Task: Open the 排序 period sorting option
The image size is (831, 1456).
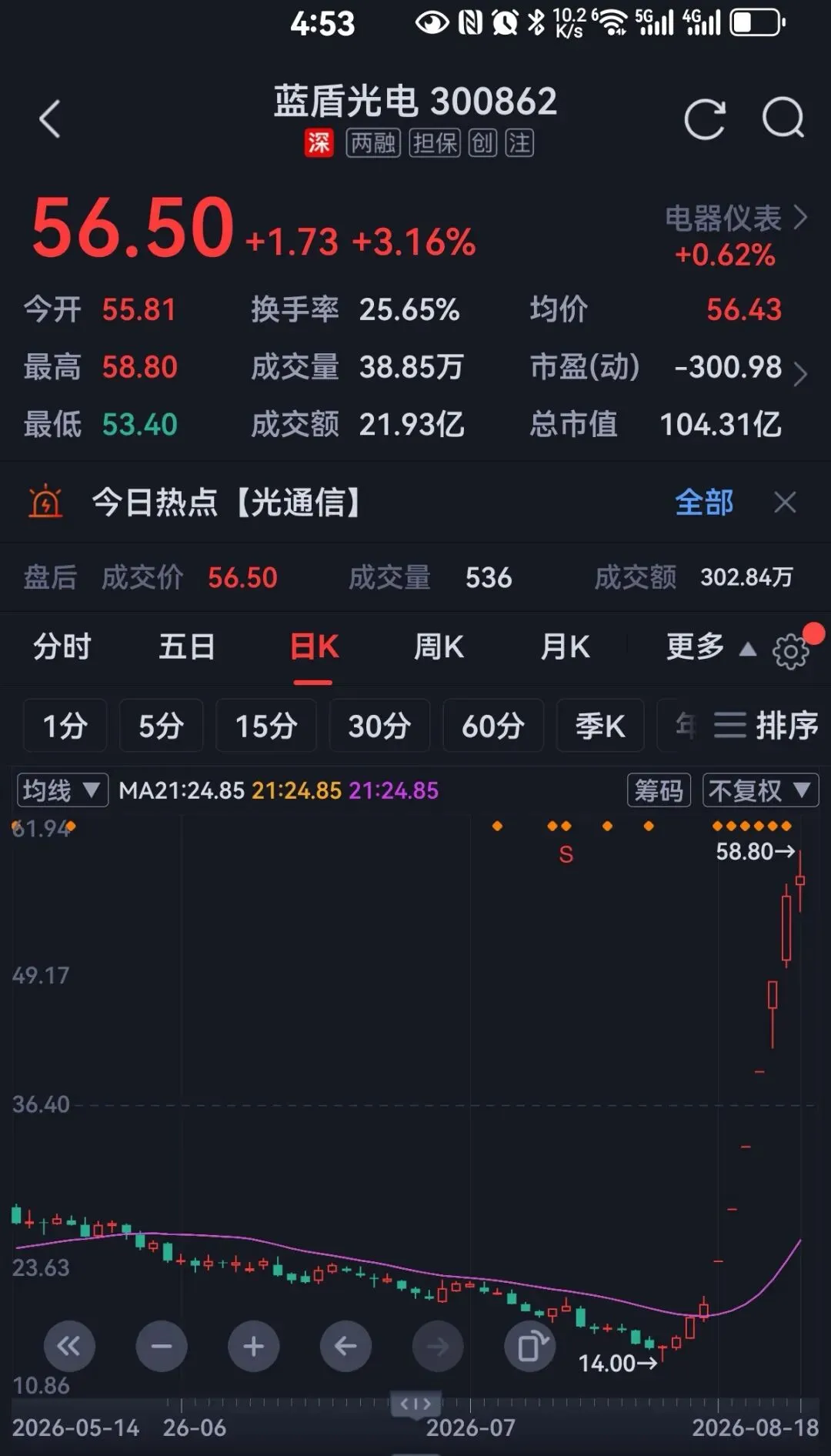Action: (766, 725)
